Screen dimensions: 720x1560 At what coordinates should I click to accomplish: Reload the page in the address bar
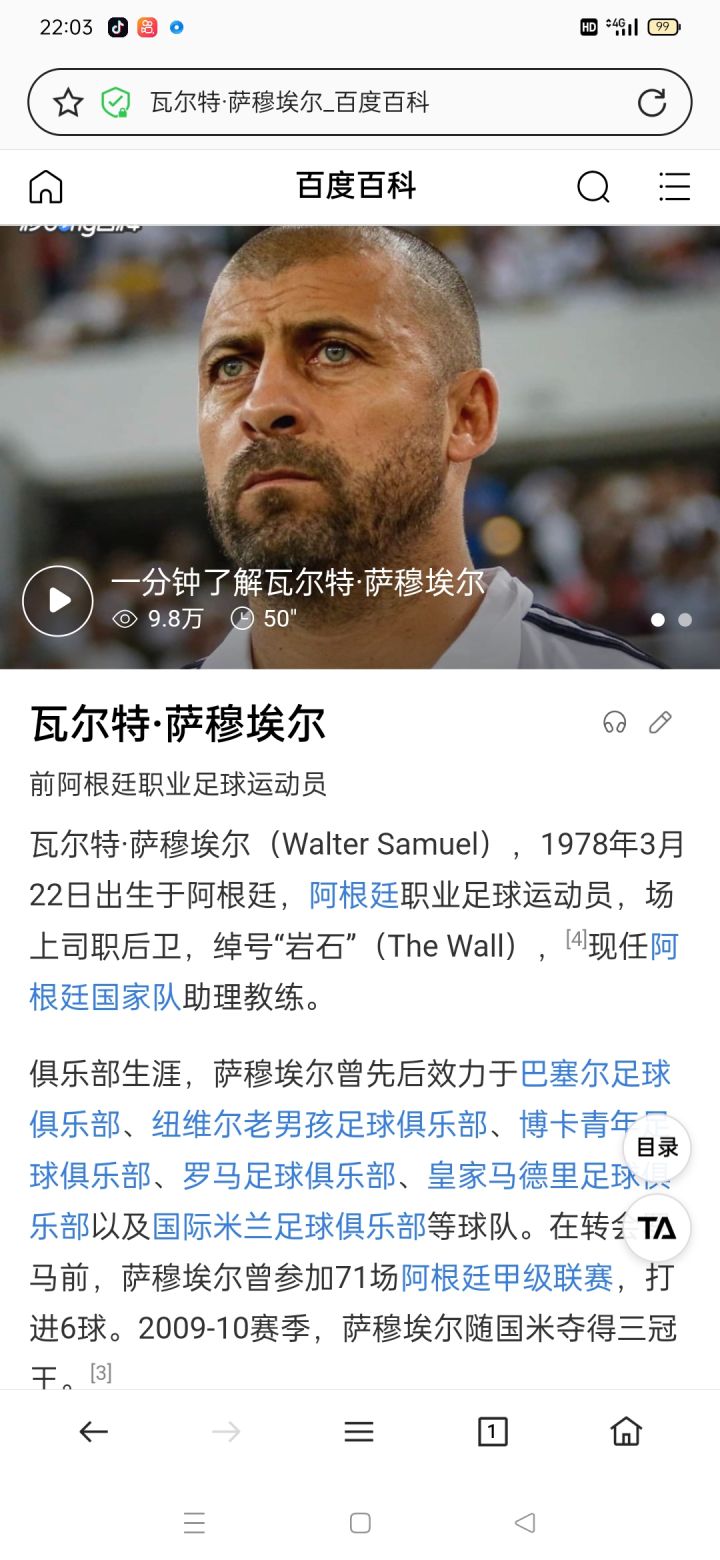pos(652,102)
